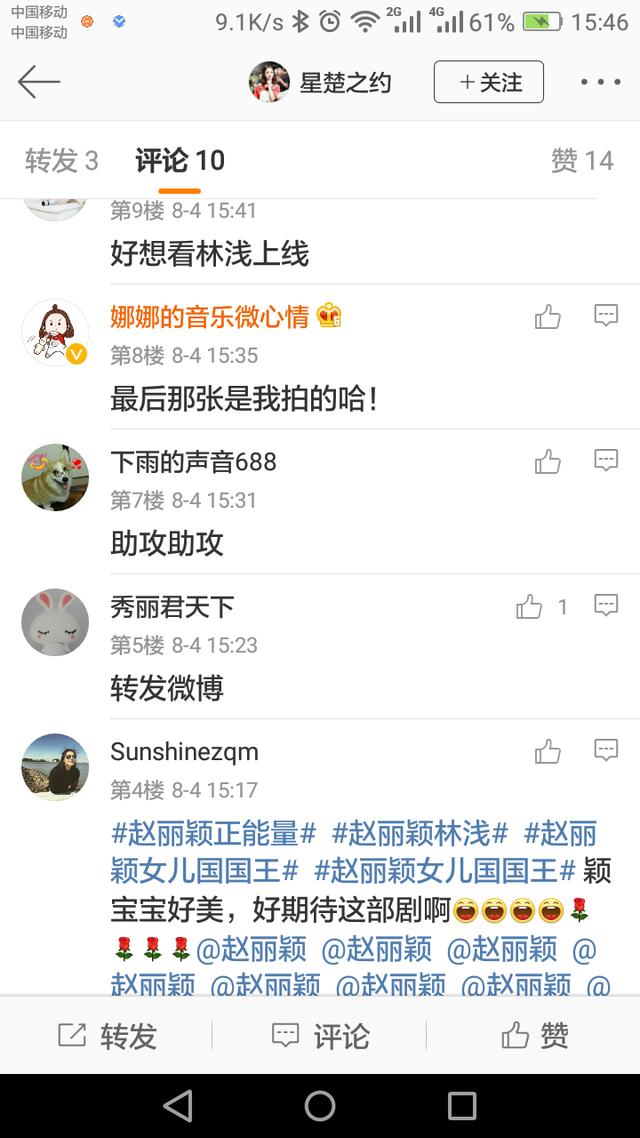Switch to the 转发 3 tab

coord(61,160)
